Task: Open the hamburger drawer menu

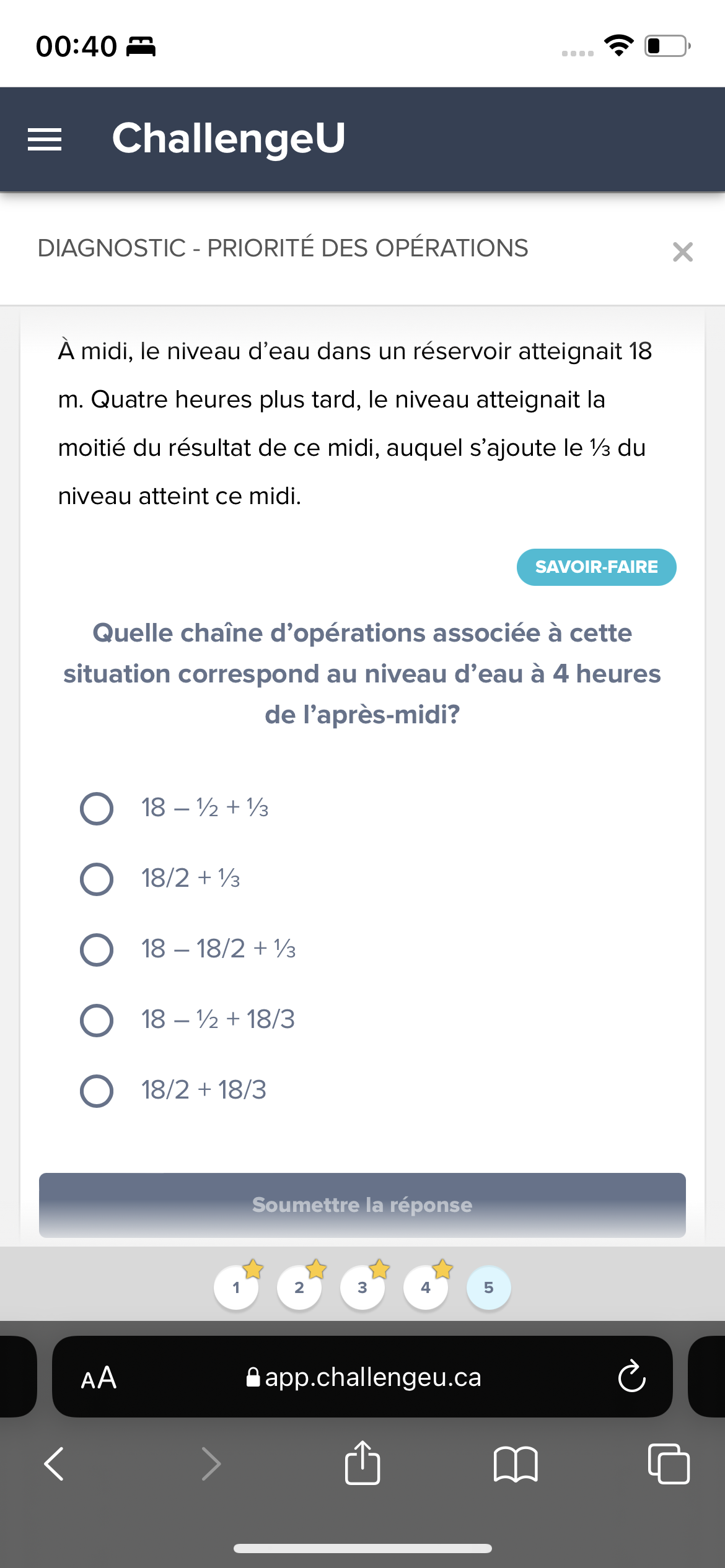Action: tap(45, 139)
